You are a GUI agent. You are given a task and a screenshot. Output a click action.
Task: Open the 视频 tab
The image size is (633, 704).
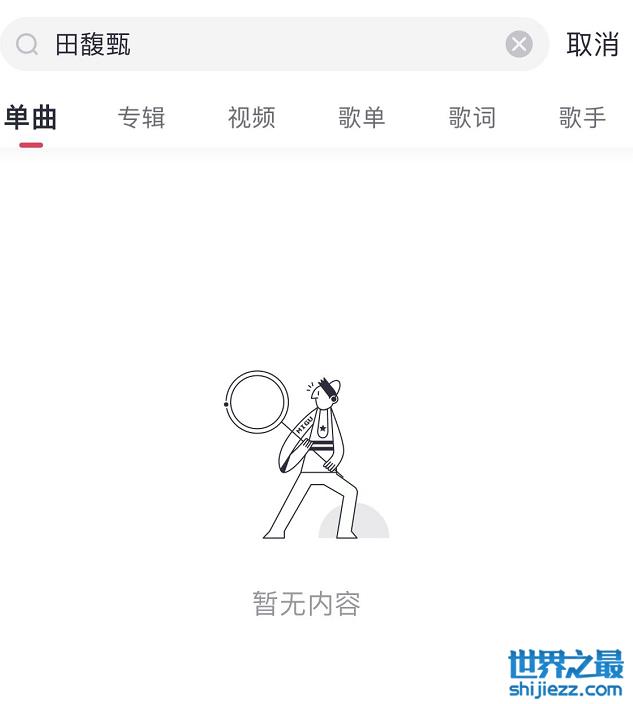click(x=251, y=118)
